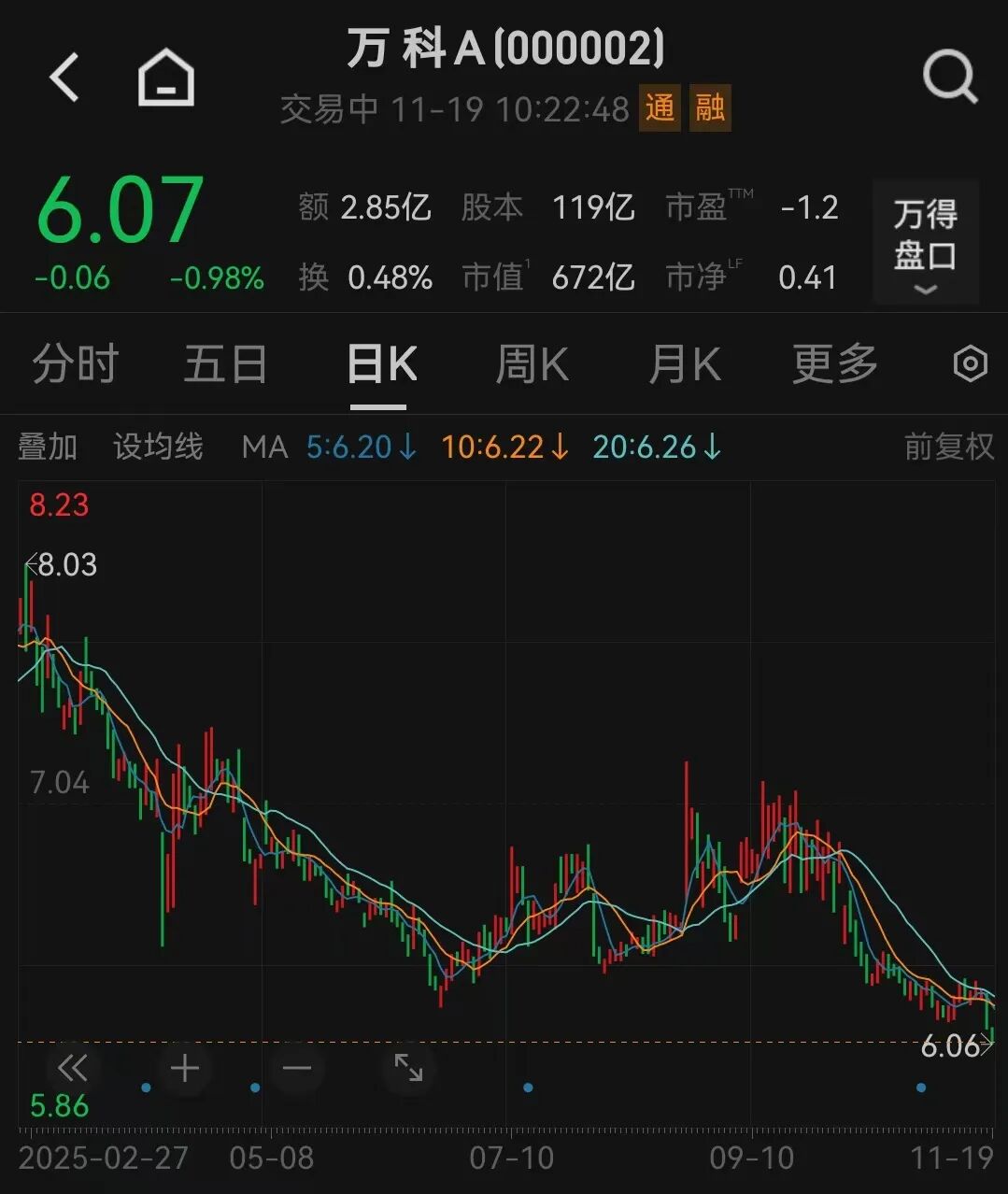Zoom in on chart with plus icon
The height and width of the screenshot is (1194, 1008).
click(x=184, y=1068)
